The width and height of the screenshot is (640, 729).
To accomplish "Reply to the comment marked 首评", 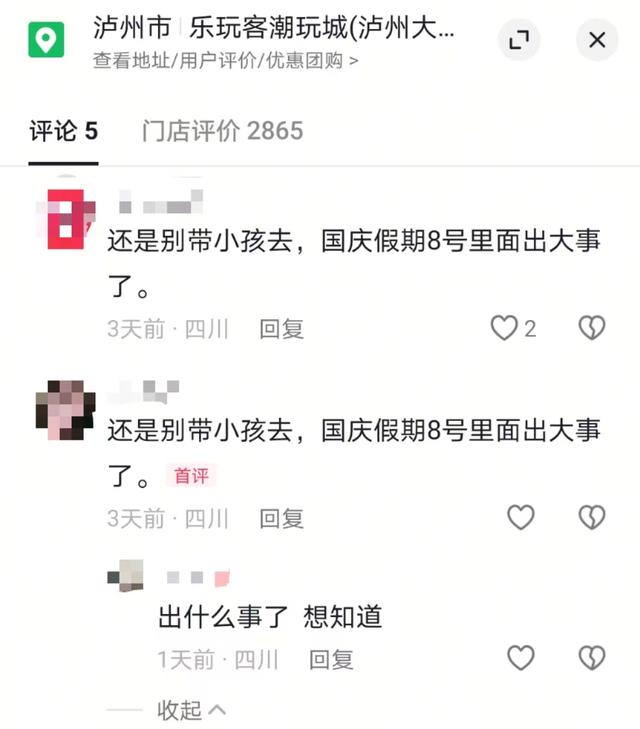I will [281, 518].
